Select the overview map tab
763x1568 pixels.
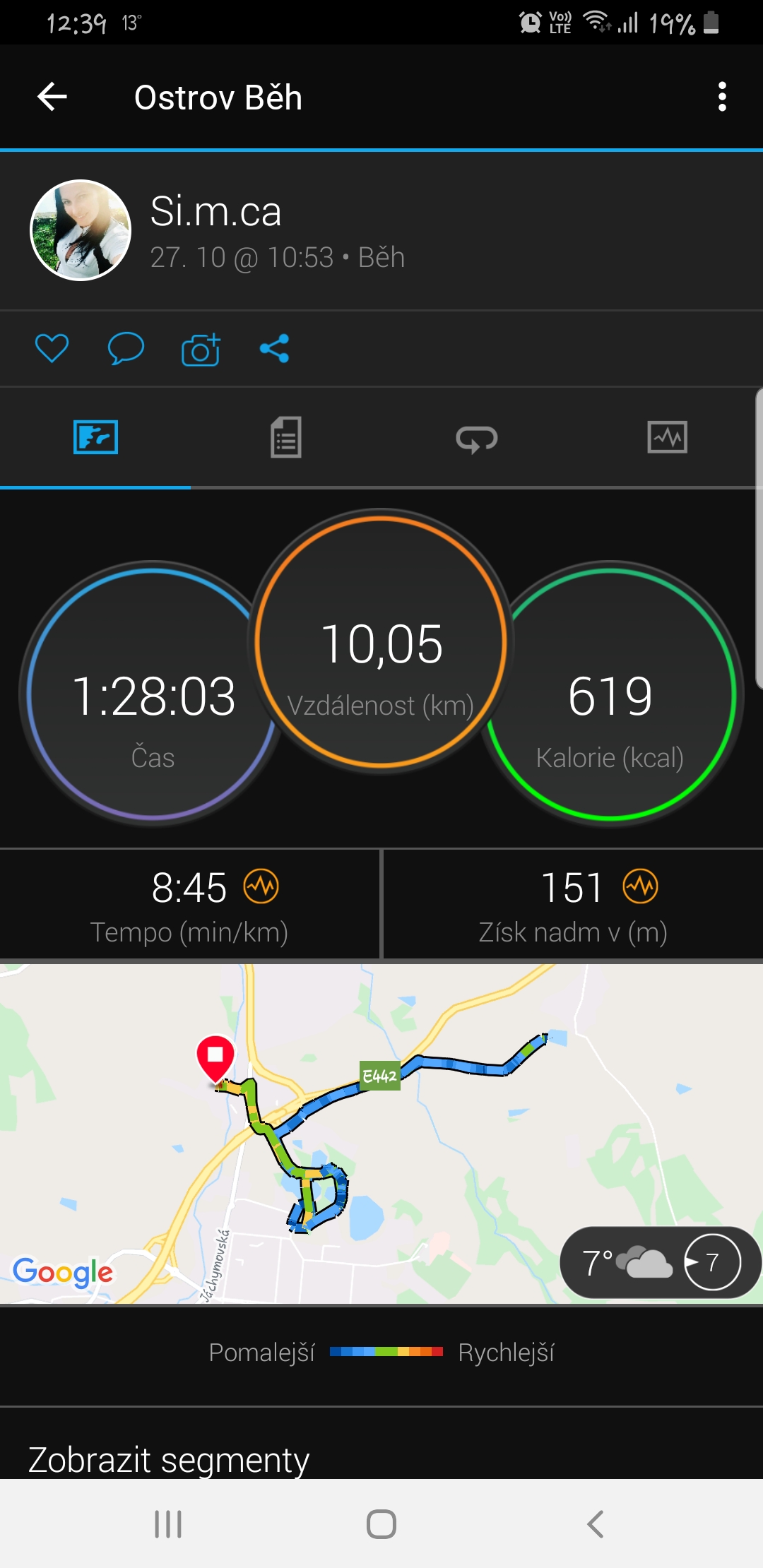[95, 437]
